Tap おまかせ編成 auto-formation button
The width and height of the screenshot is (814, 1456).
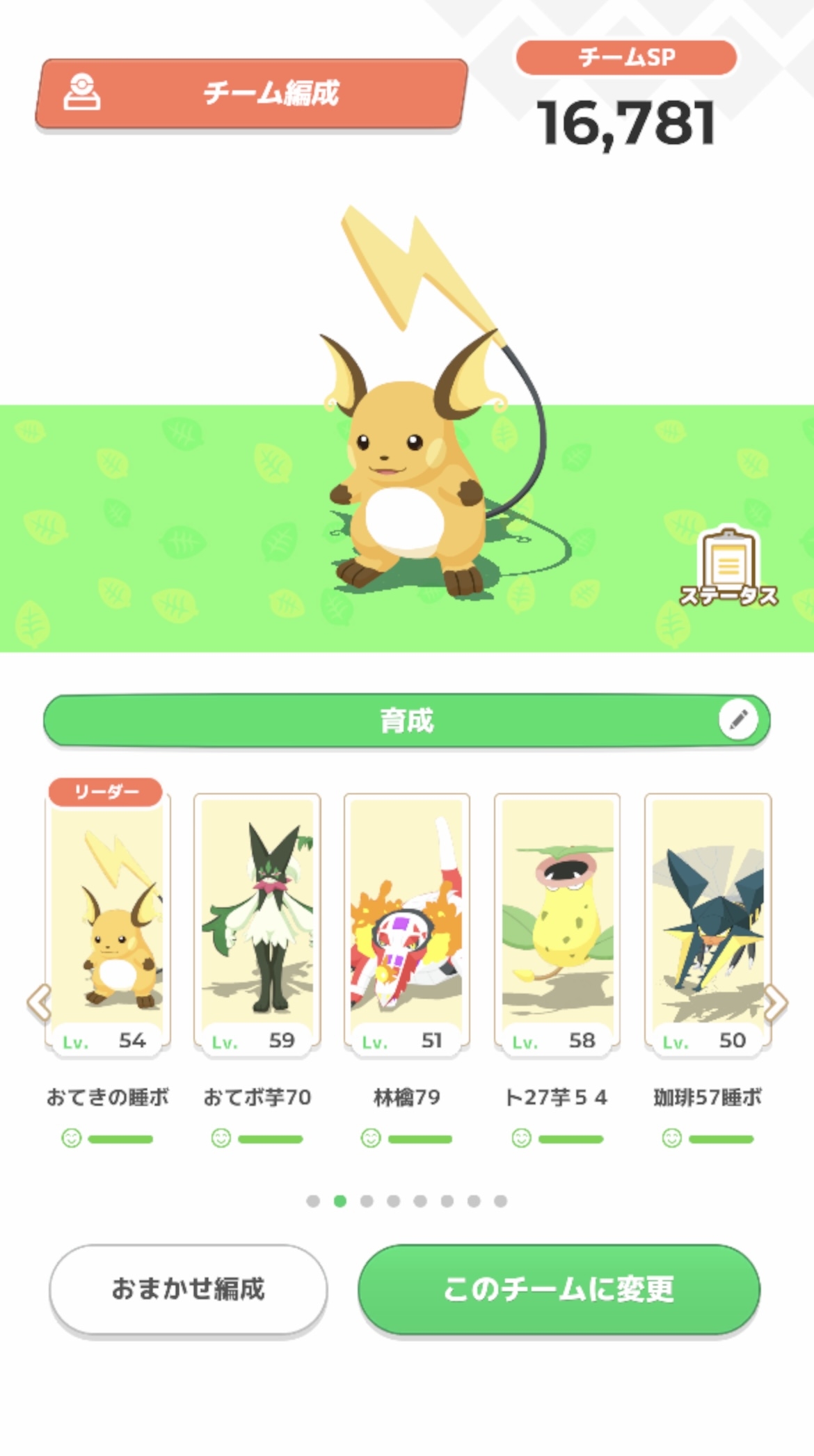pyautogui.click(x=188, y=1289)
